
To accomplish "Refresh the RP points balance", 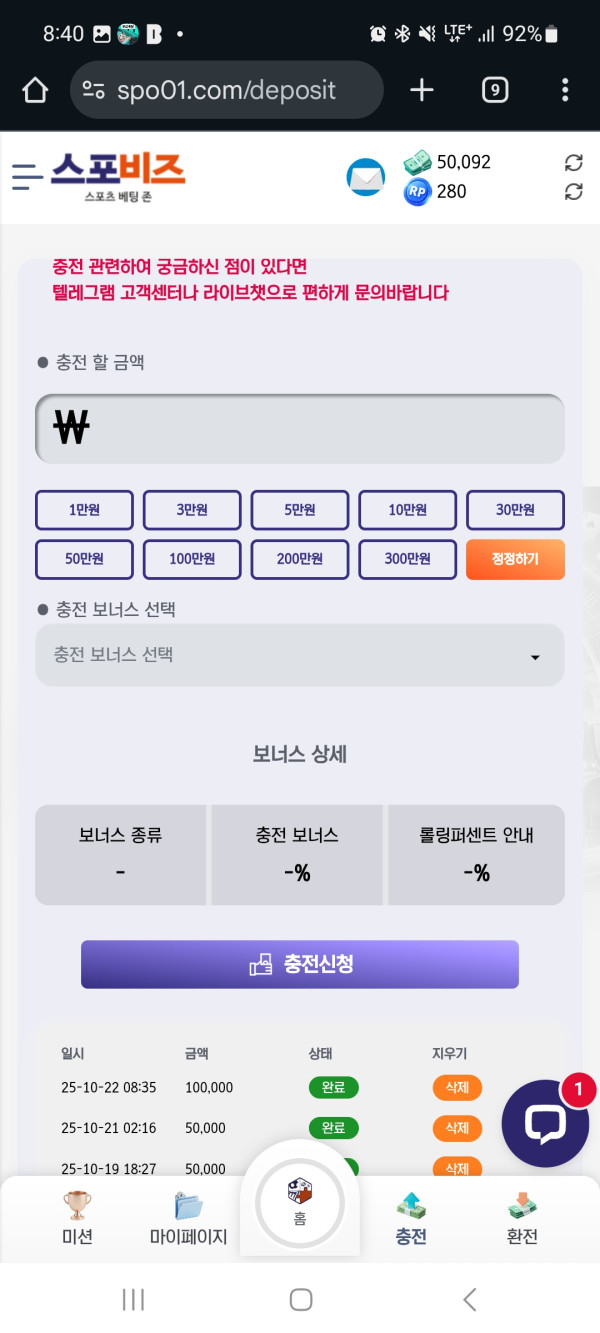I will tap(573, 191).
